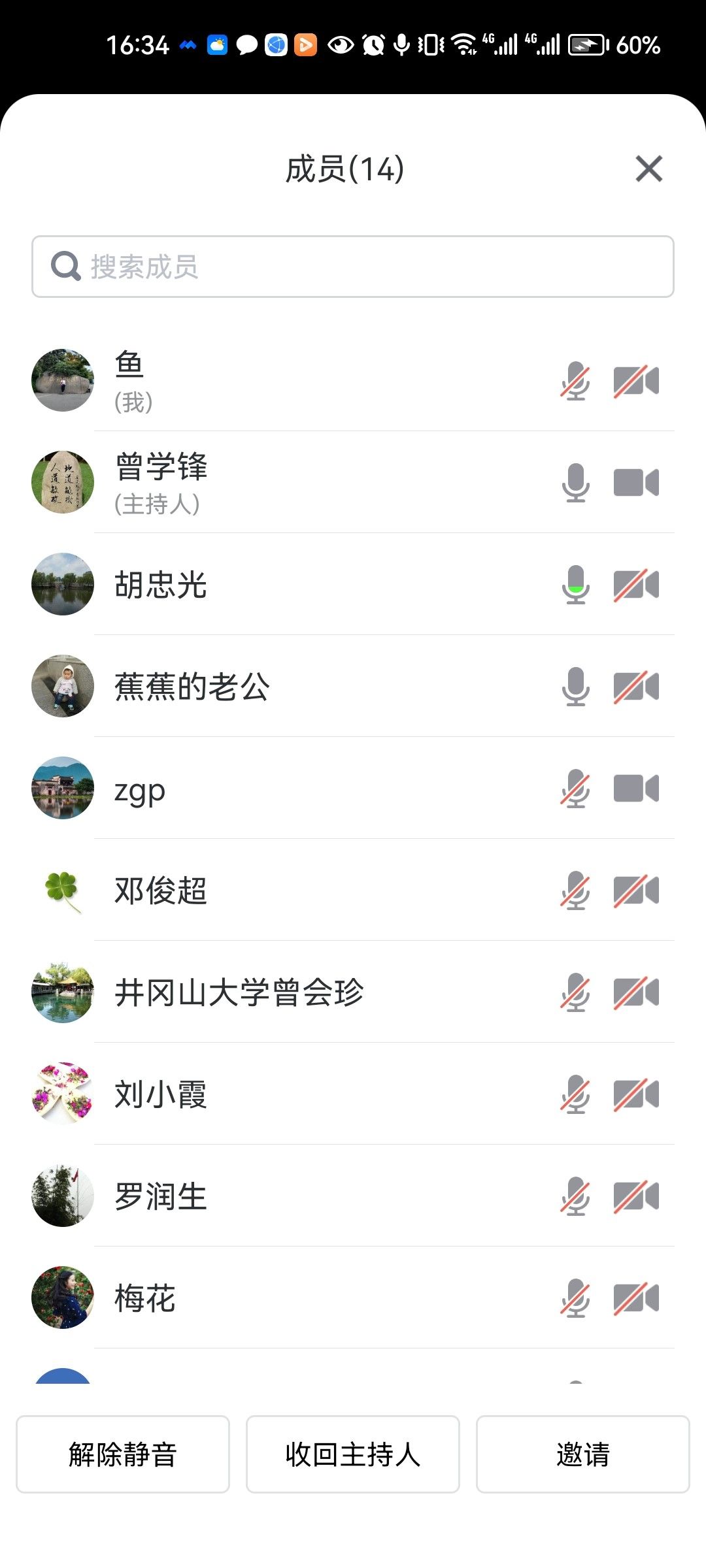This screenshot has height=1568, width=706.
Task: Tap the muted microphone icon beside 鱼
Action: (575, 381)
